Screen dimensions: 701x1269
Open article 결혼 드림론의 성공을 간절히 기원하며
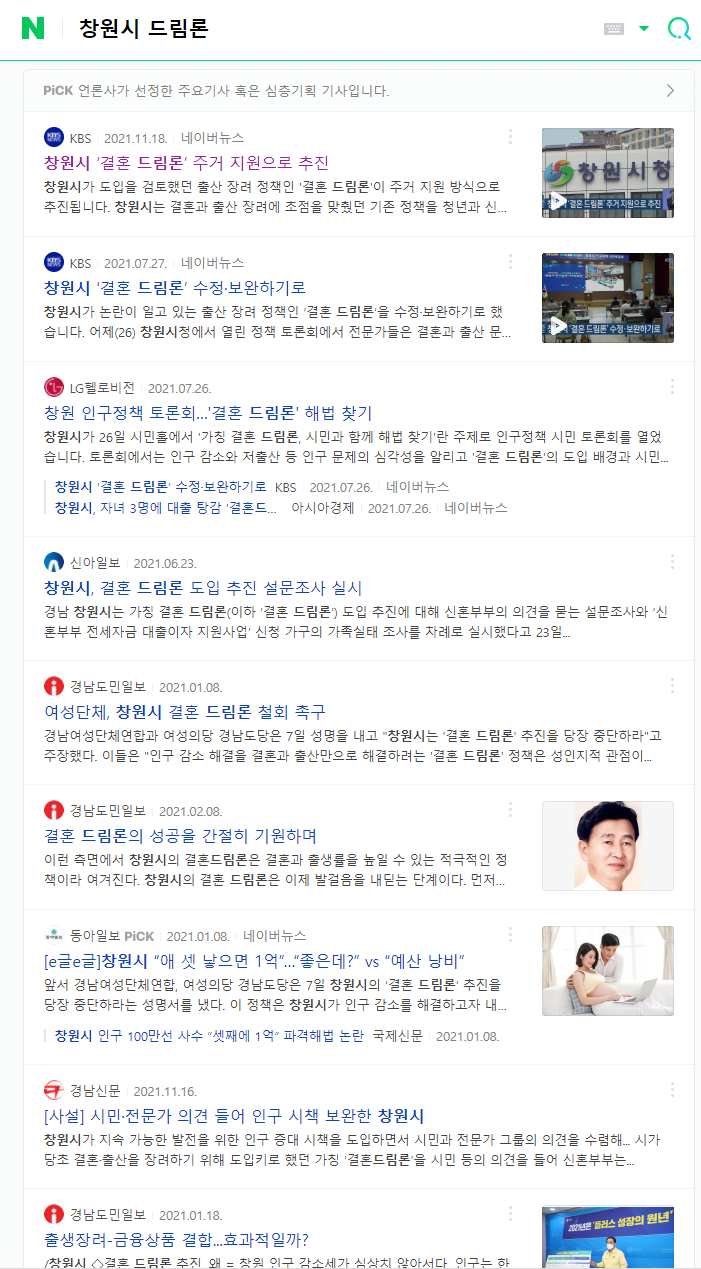[x=180, y=836]
